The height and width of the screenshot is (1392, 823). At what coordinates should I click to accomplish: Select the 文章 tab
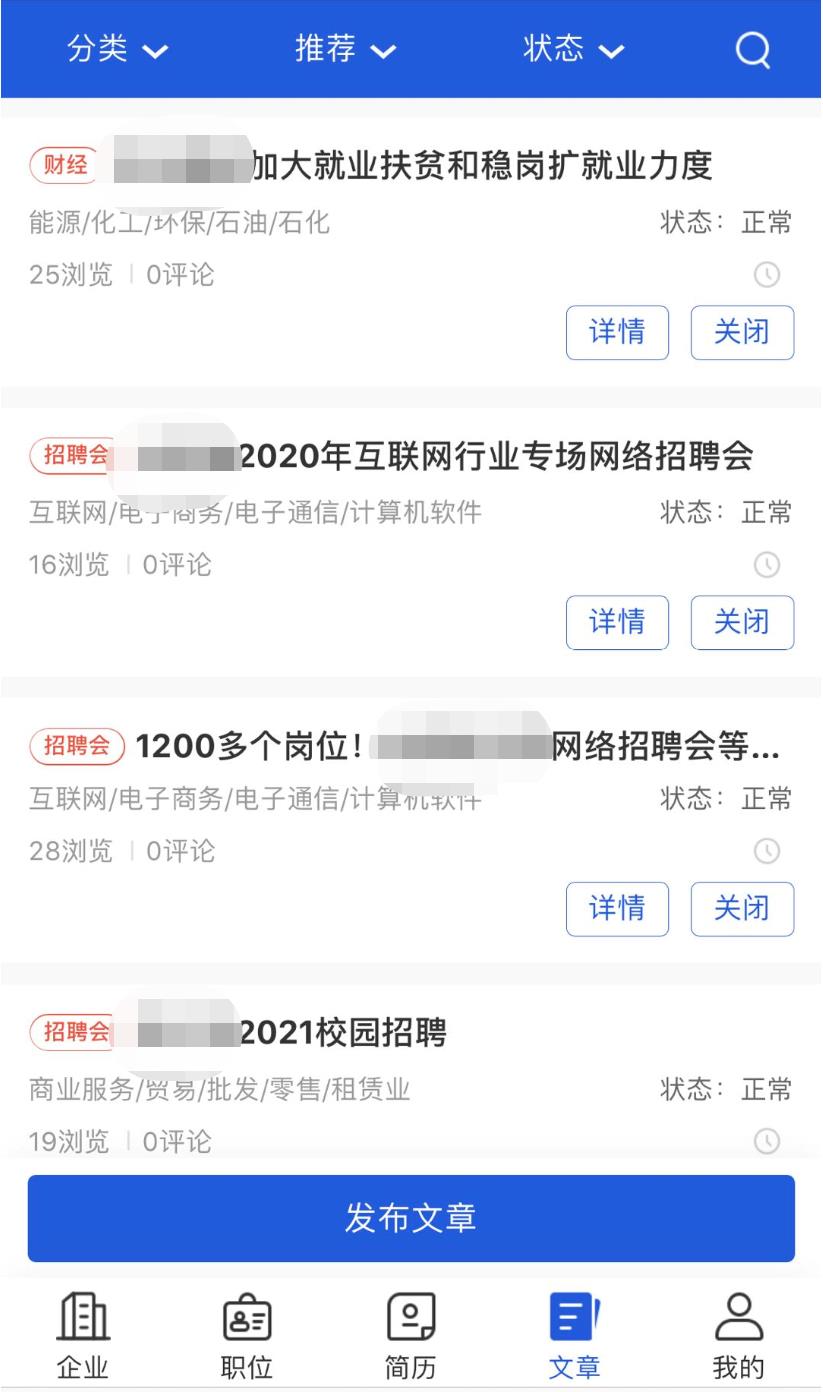coord(575,1335)
